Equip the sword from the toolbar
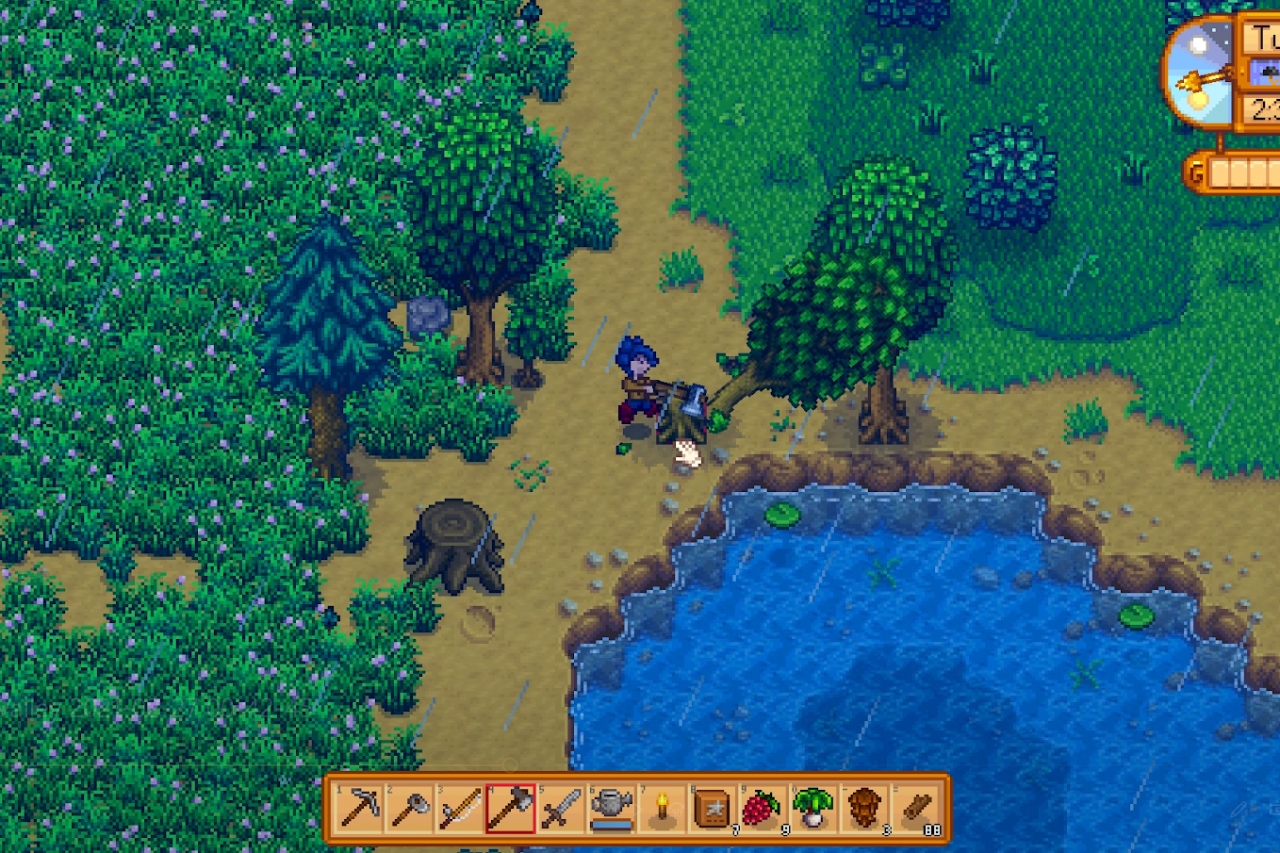This screenshot has height=853, width=1280. pyautogui.click(x=561, y=808)
